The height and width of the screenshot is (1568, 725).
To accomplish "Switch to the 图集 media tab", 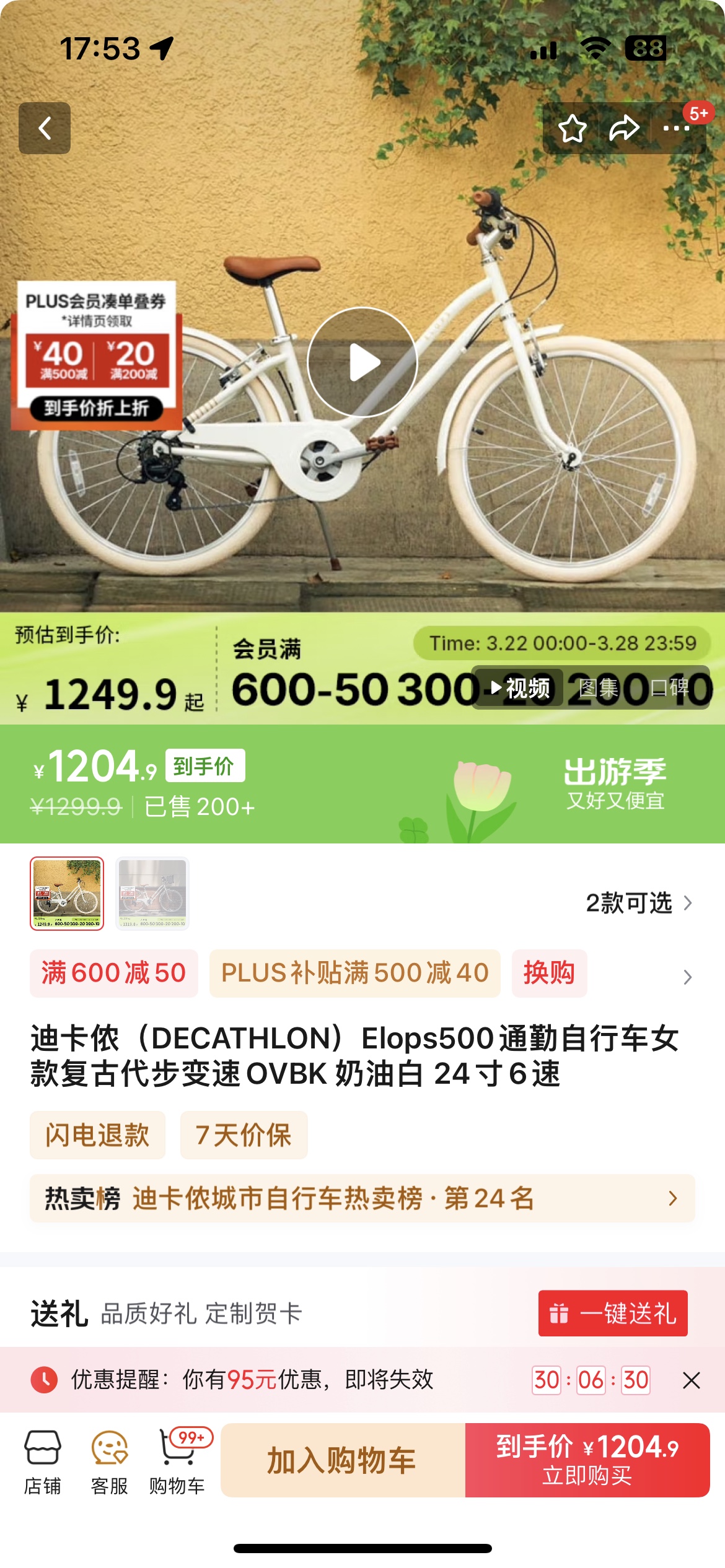I will [x=598, y=687].
